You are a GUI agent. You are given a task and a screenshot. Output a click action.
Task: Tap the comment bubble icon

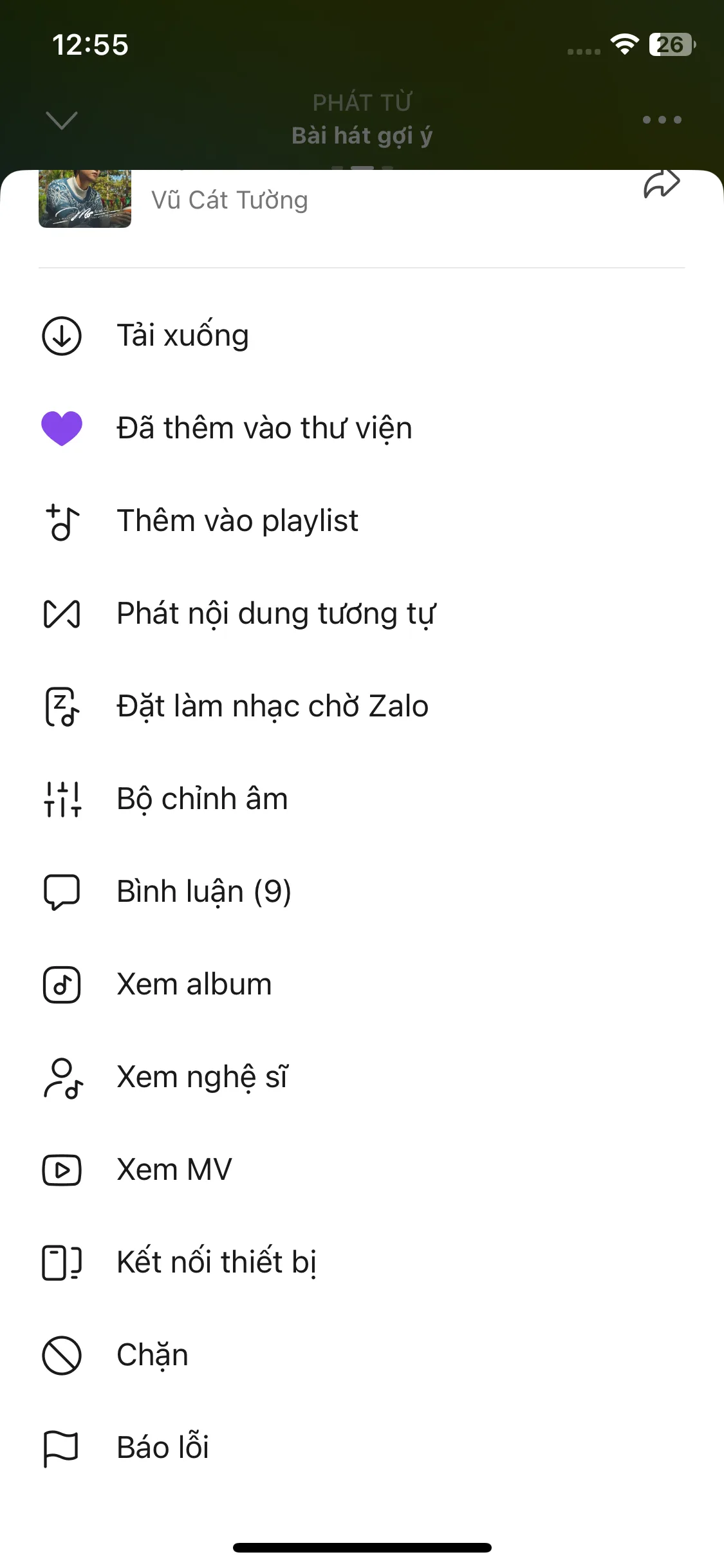62,891
